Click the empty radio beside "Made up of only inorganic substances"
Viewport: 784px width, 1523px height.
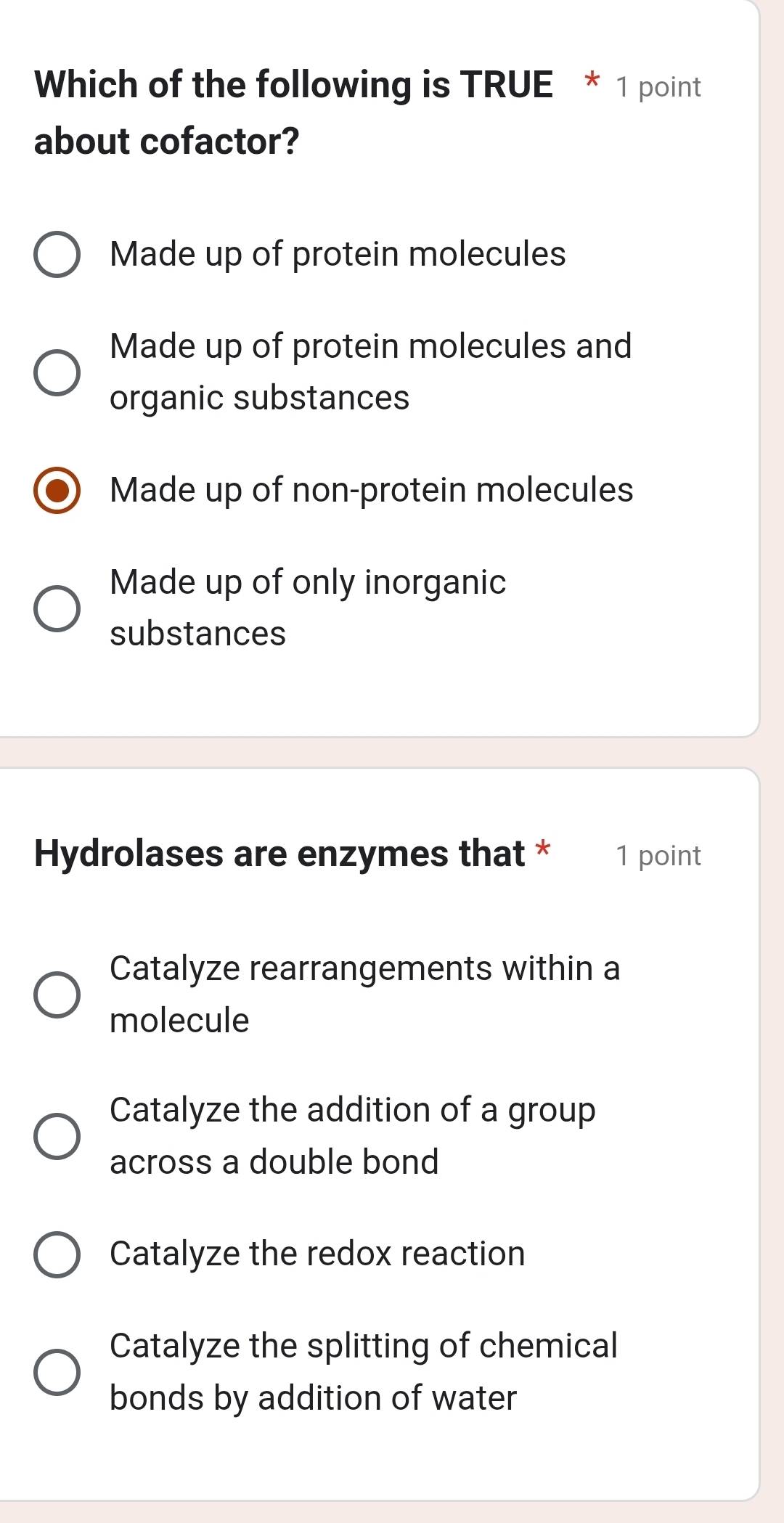58,608
